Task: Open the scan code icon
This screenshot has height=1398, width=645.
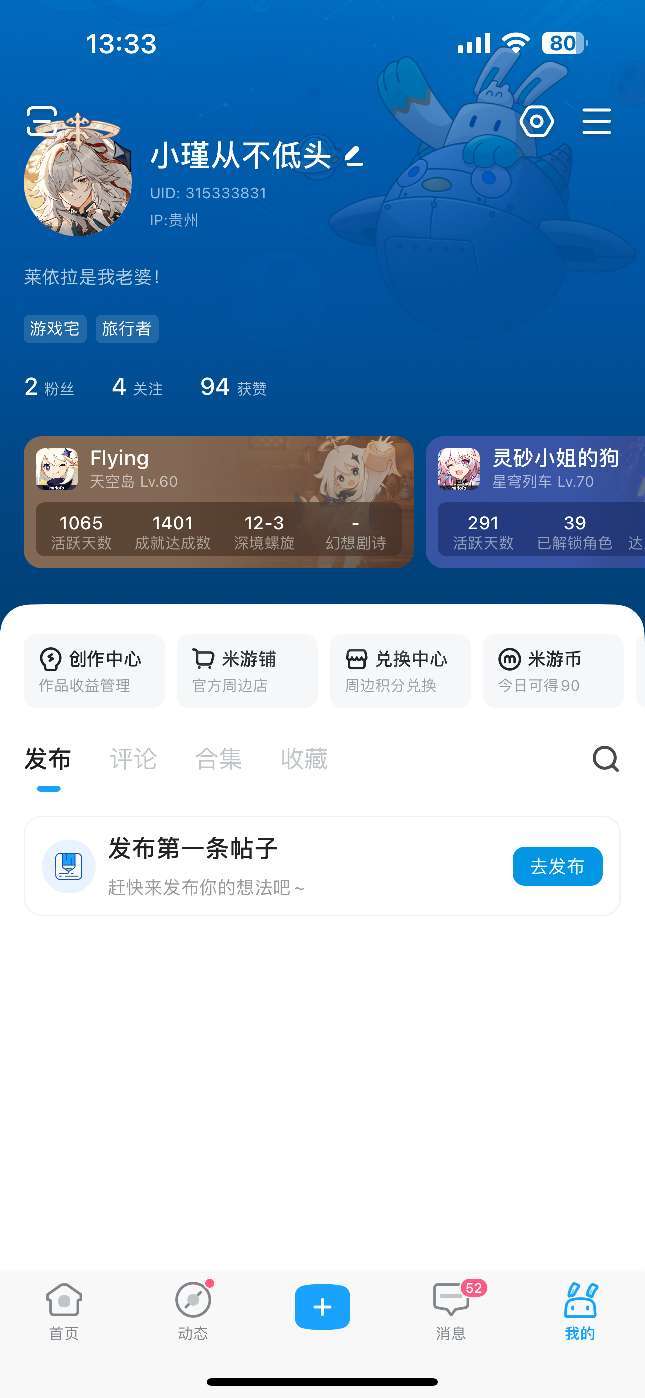Action: [x=42, y=121]
